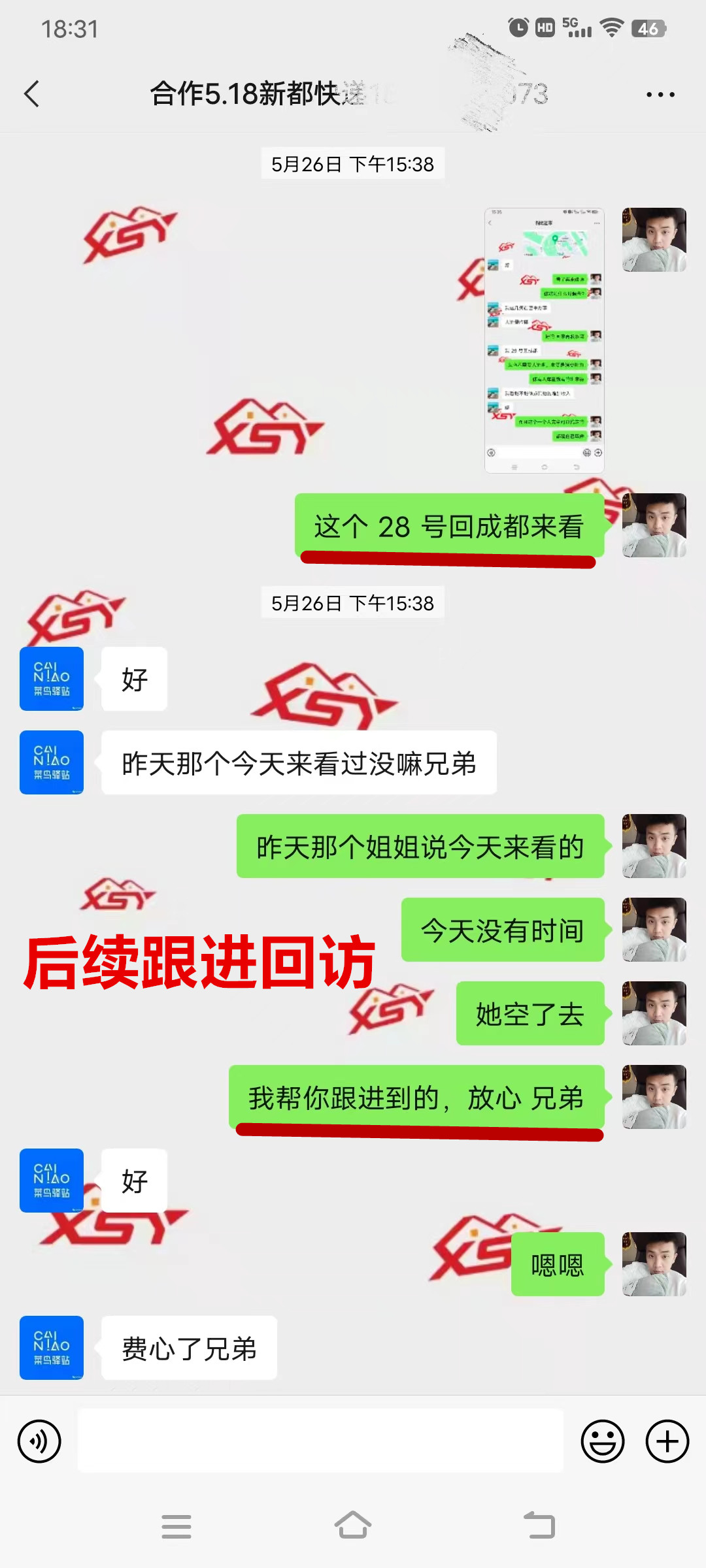This screenshot has width=706, height=1568.
Task: Open the plus attachments menu
Action: tap(667, 1441)
